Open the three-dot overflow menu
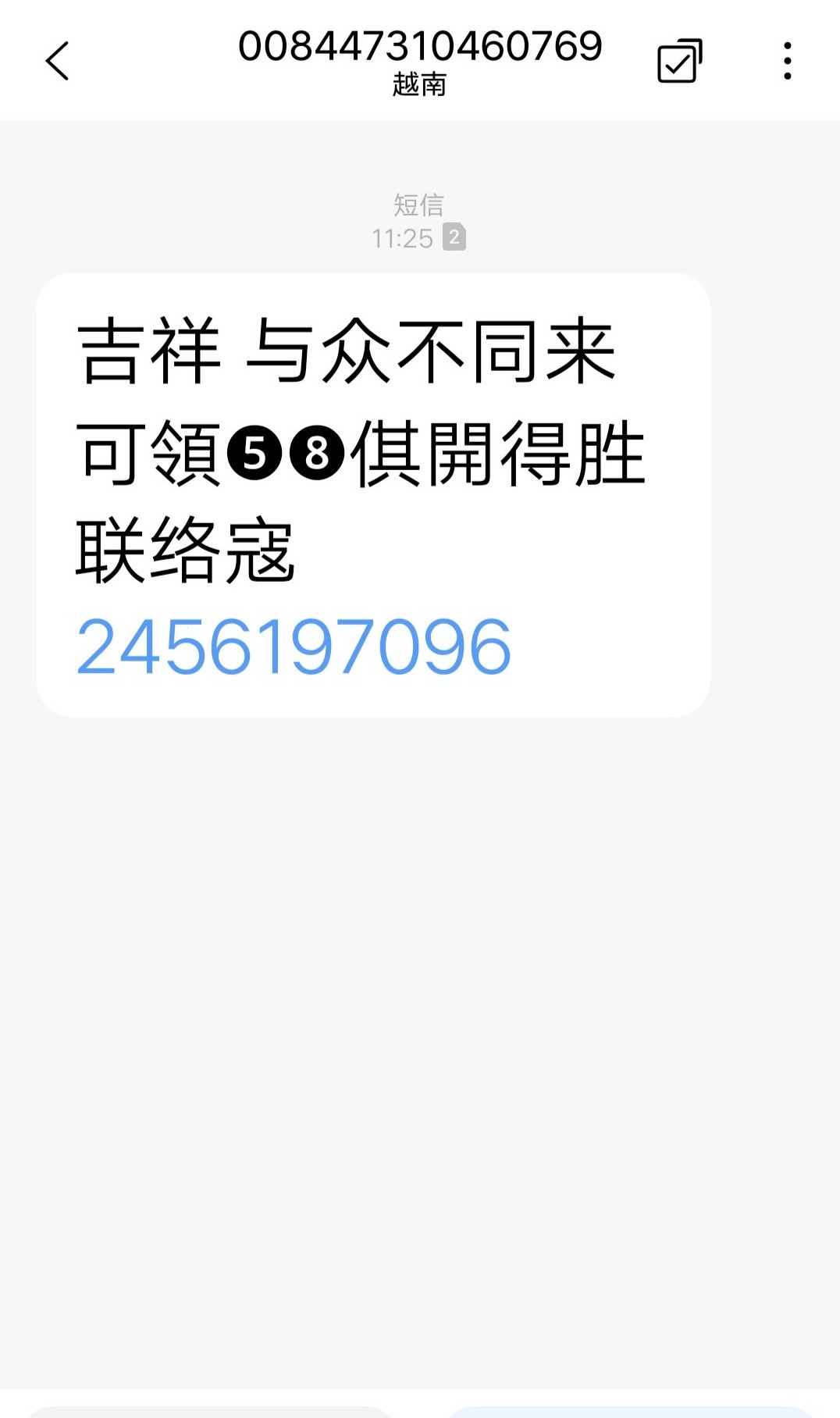The height and width of the screenshot is (1418, 840). [787, 61]
